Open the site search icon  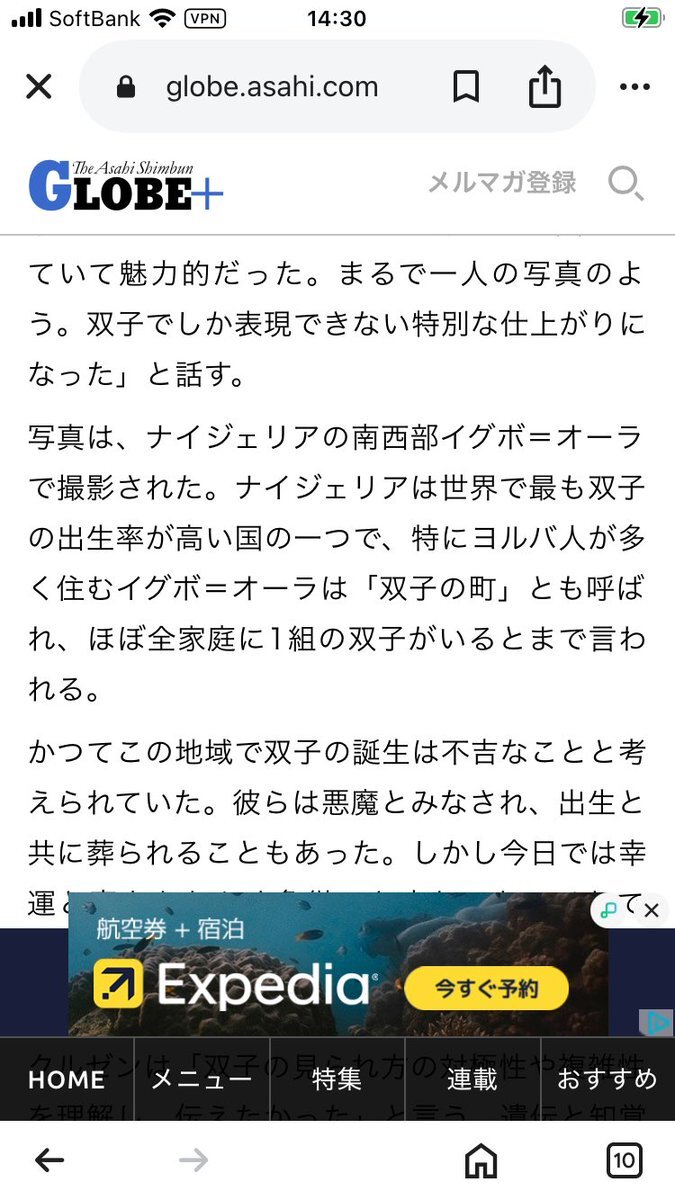(x=625, y=183)
